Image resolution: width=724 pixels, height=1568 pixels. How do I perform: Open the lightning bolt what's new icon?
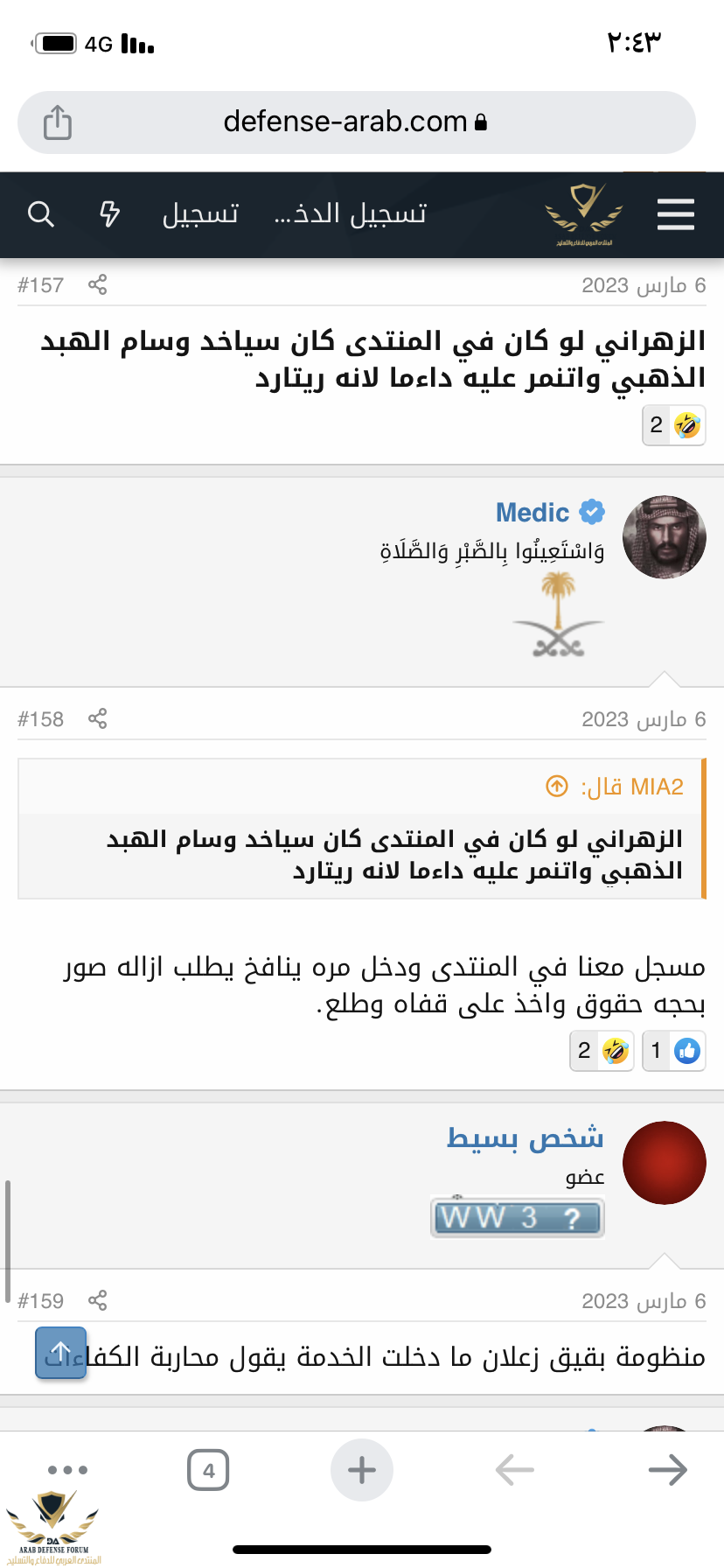click(x=109, y=213)
